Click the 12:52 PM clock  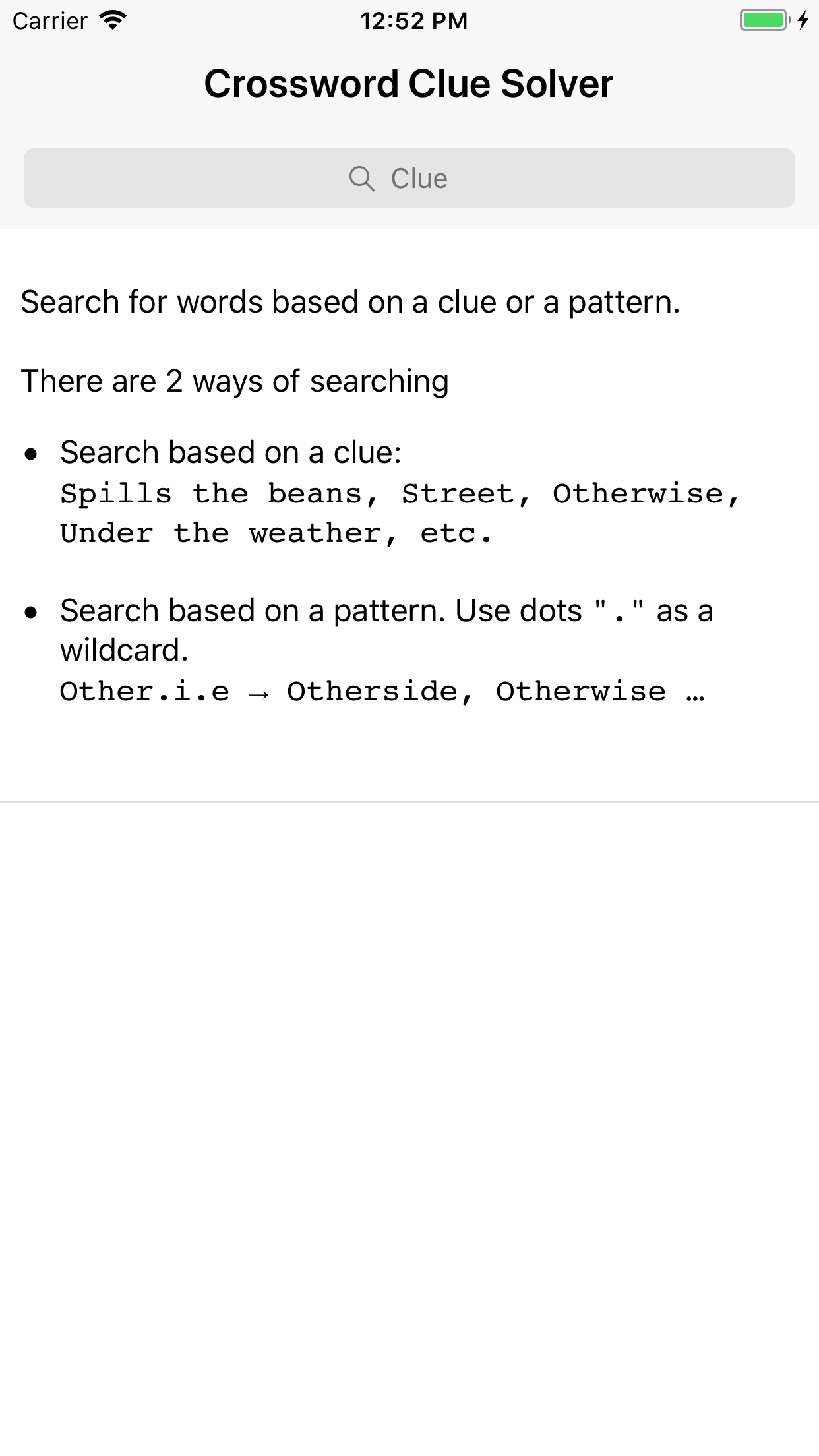click(x=414, y=20)
